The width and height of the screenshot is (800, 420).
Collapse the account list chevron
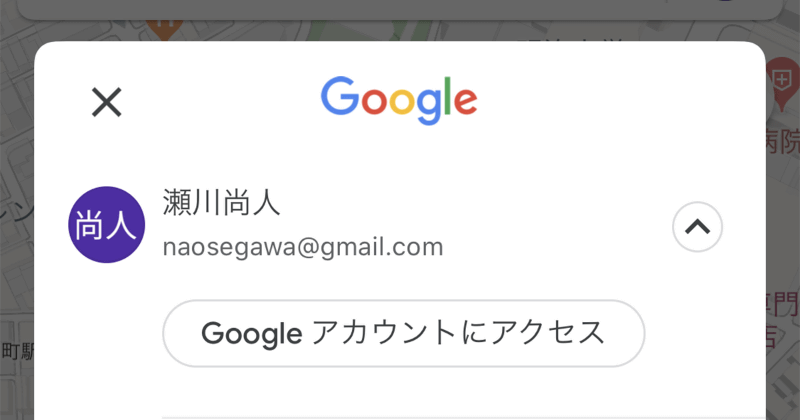[x=697, y=227]
